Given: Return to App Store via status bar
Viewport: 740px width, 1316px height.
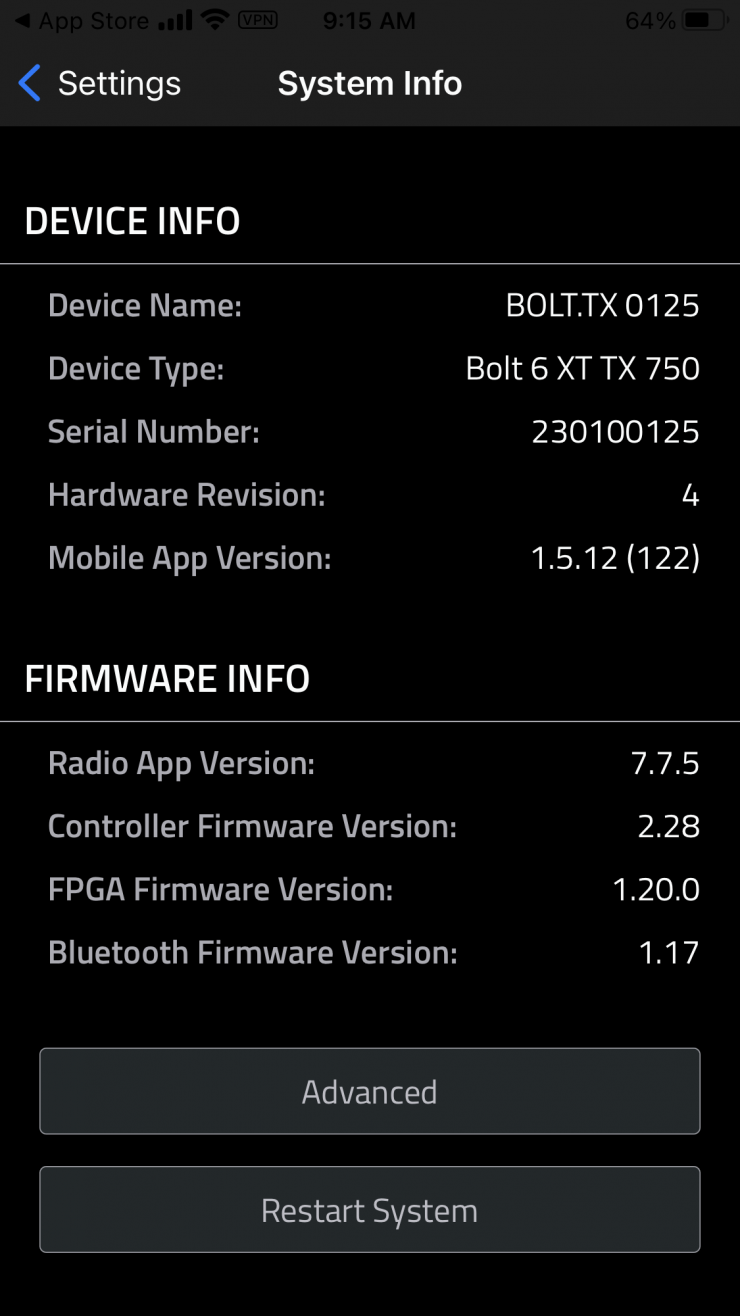Looking at the screenshot, I should point(82,21).
